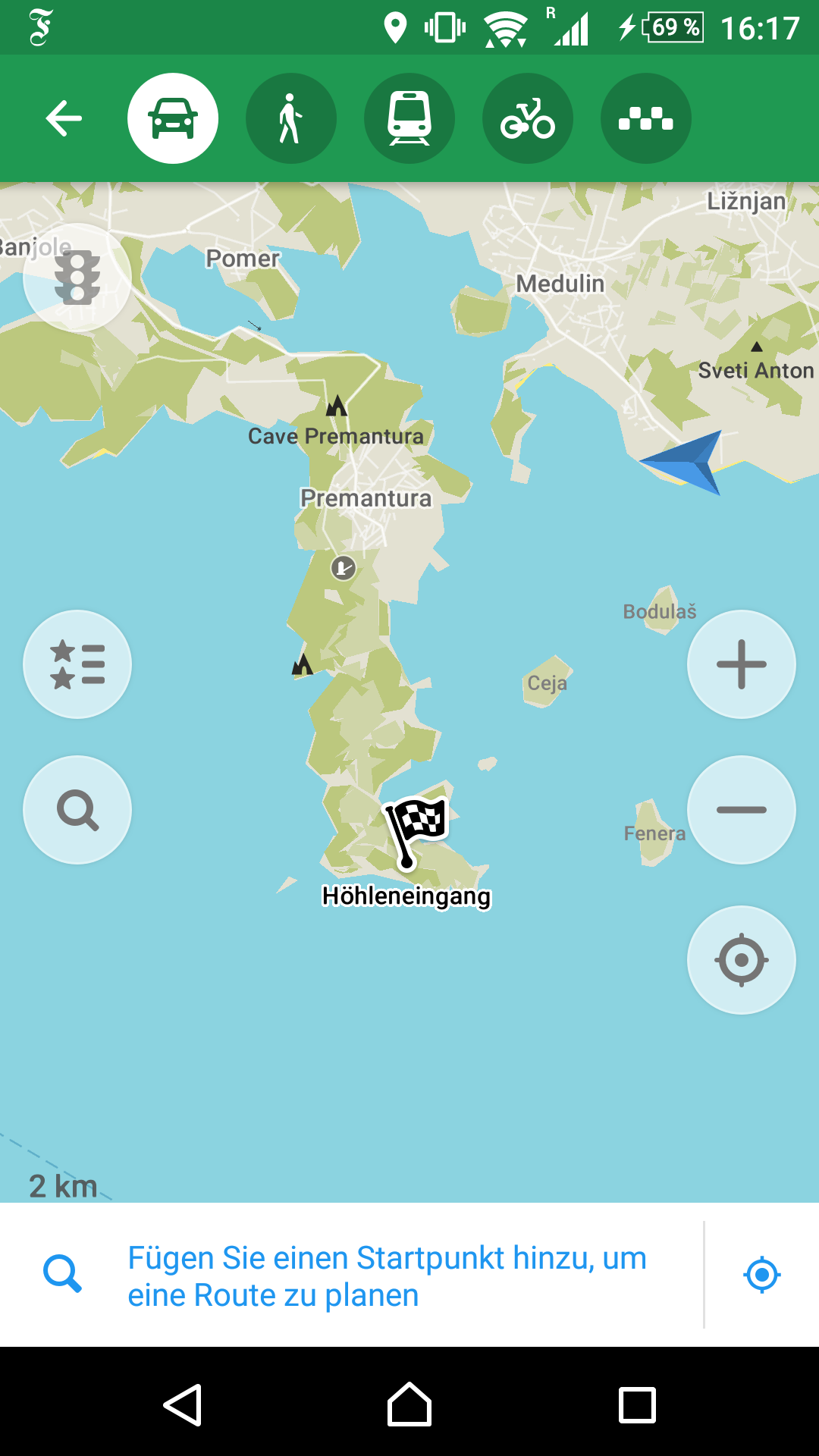Go back using the top arrow
819x1456 pixels.
tap(64, 118)
